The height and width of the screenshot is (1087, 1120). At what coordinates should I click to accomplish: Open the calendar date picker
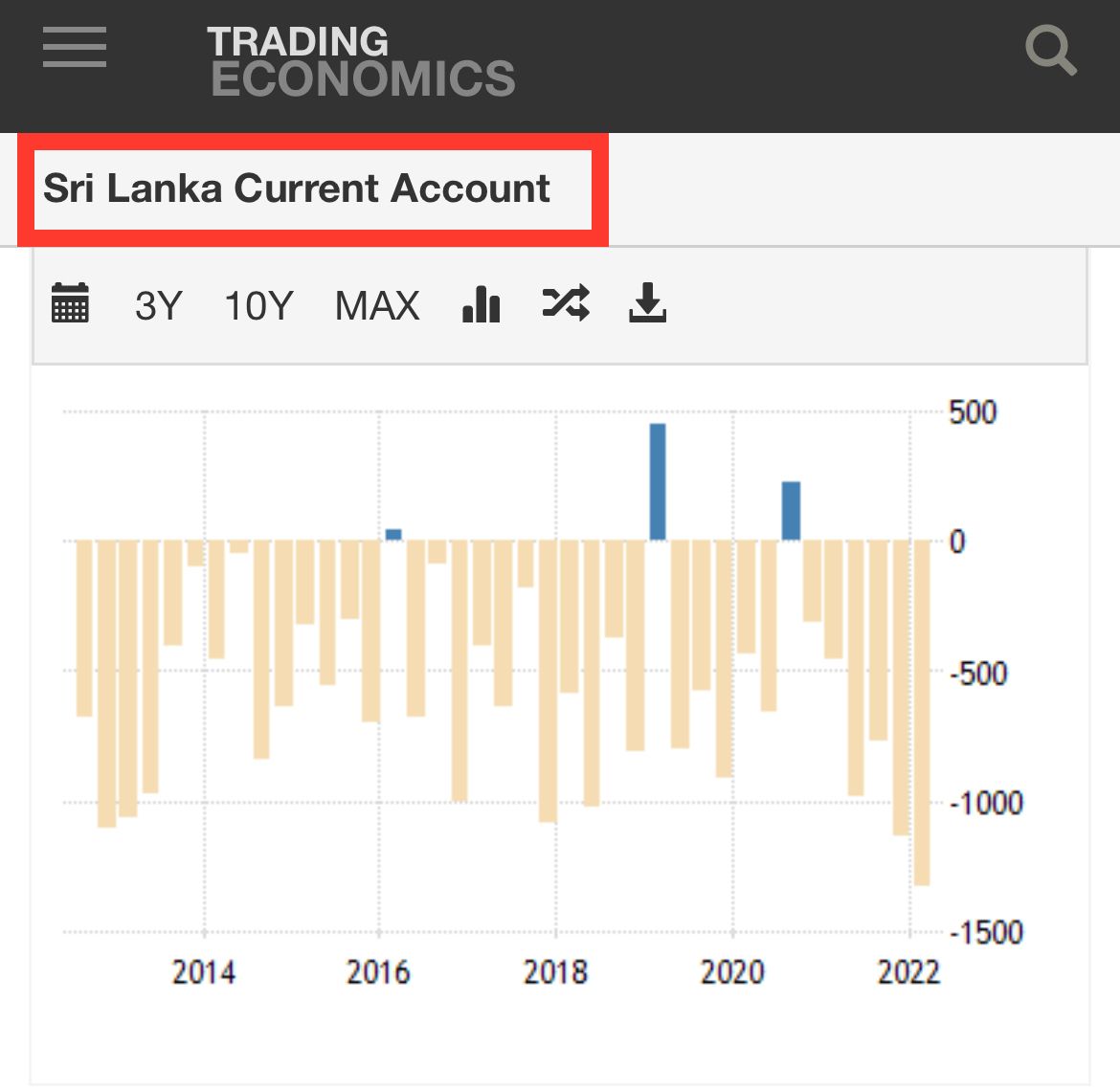[x=70, y=303]
